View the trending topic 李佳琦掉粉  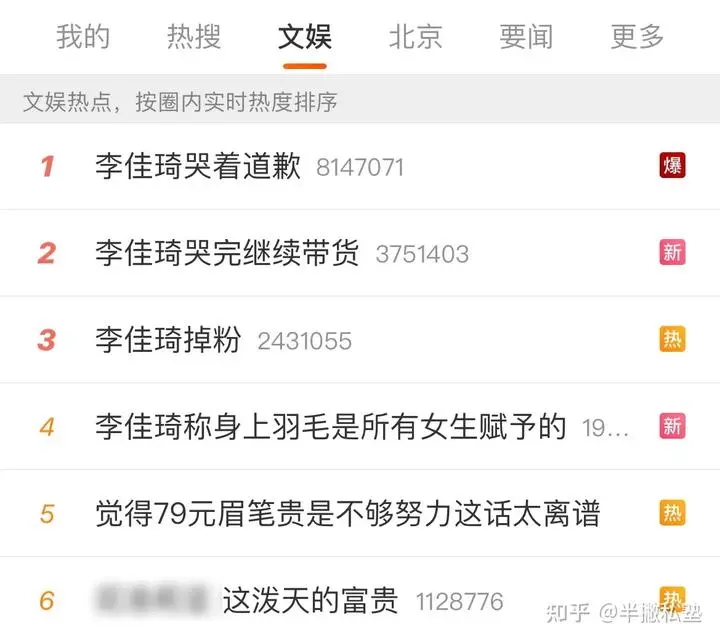[x=168, y=340]
